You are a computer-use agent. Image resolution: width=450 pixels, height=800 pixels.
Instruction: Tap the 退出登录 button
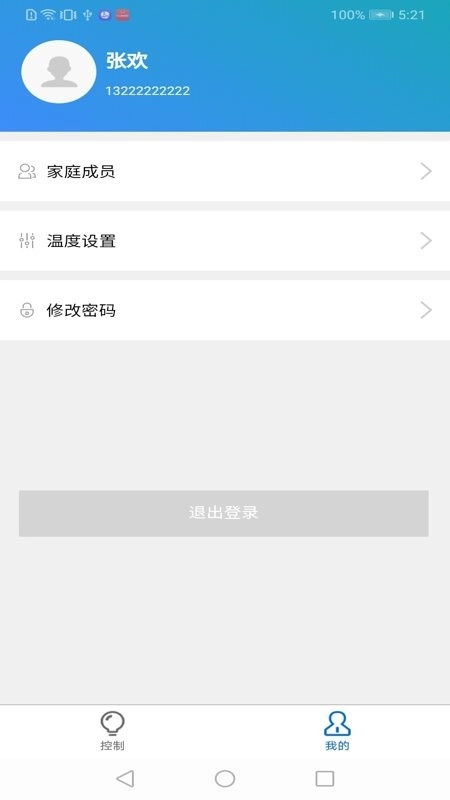tap(223, 513)
